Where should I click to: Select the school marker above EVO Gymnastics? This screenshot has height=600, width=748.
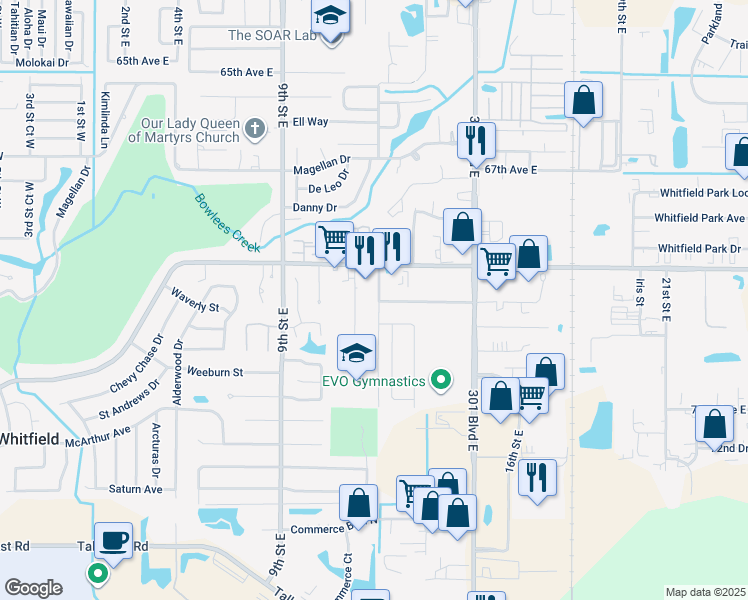(x=357, y=352)
